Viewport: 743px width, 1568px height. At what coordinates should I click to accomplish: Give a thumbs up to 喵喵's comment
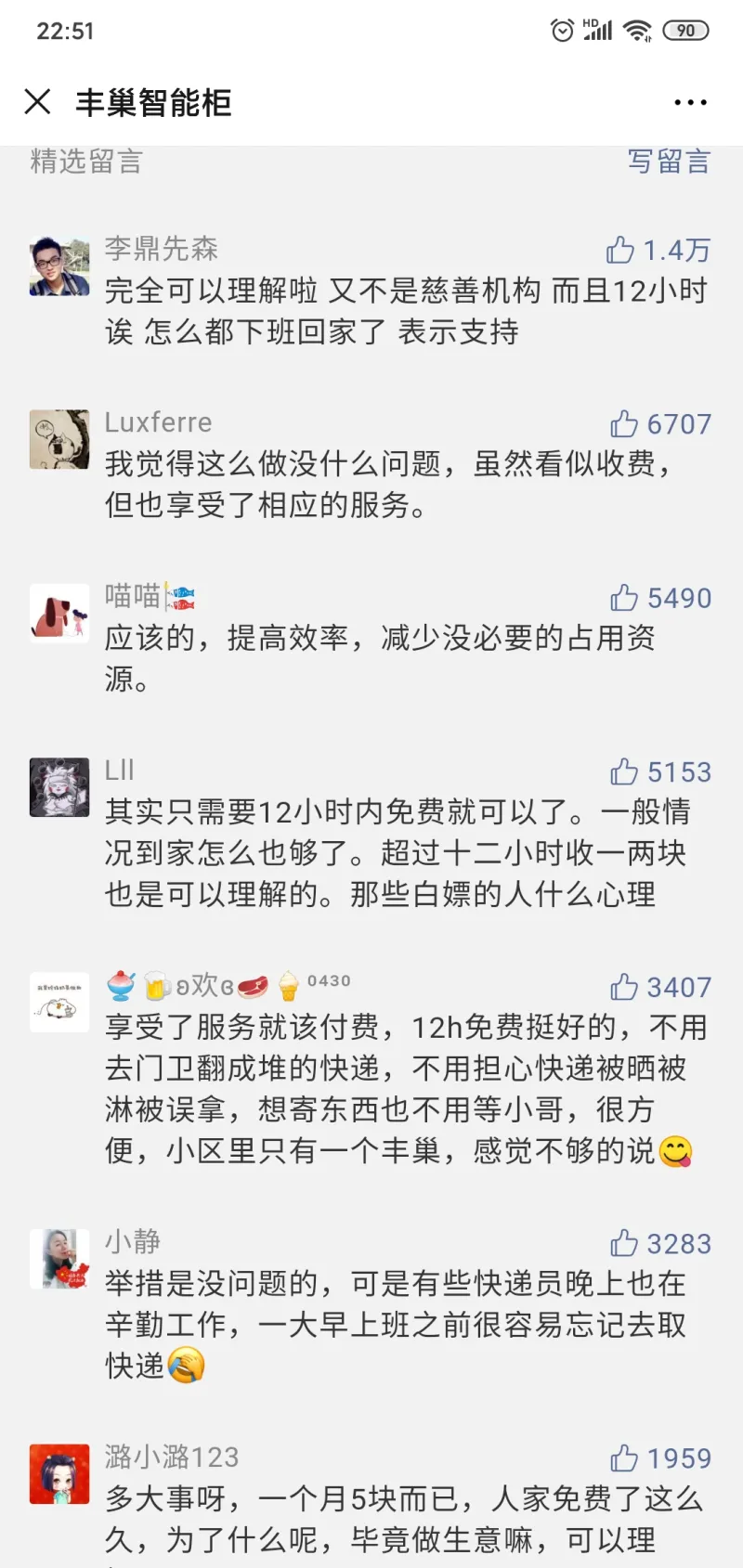(x=624, y=598)
